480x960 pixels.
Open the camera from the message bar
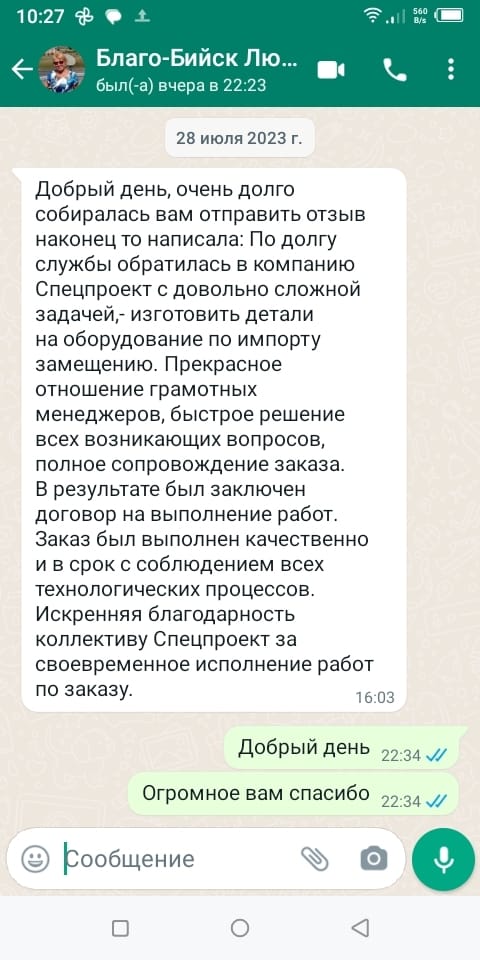[373, 859]
